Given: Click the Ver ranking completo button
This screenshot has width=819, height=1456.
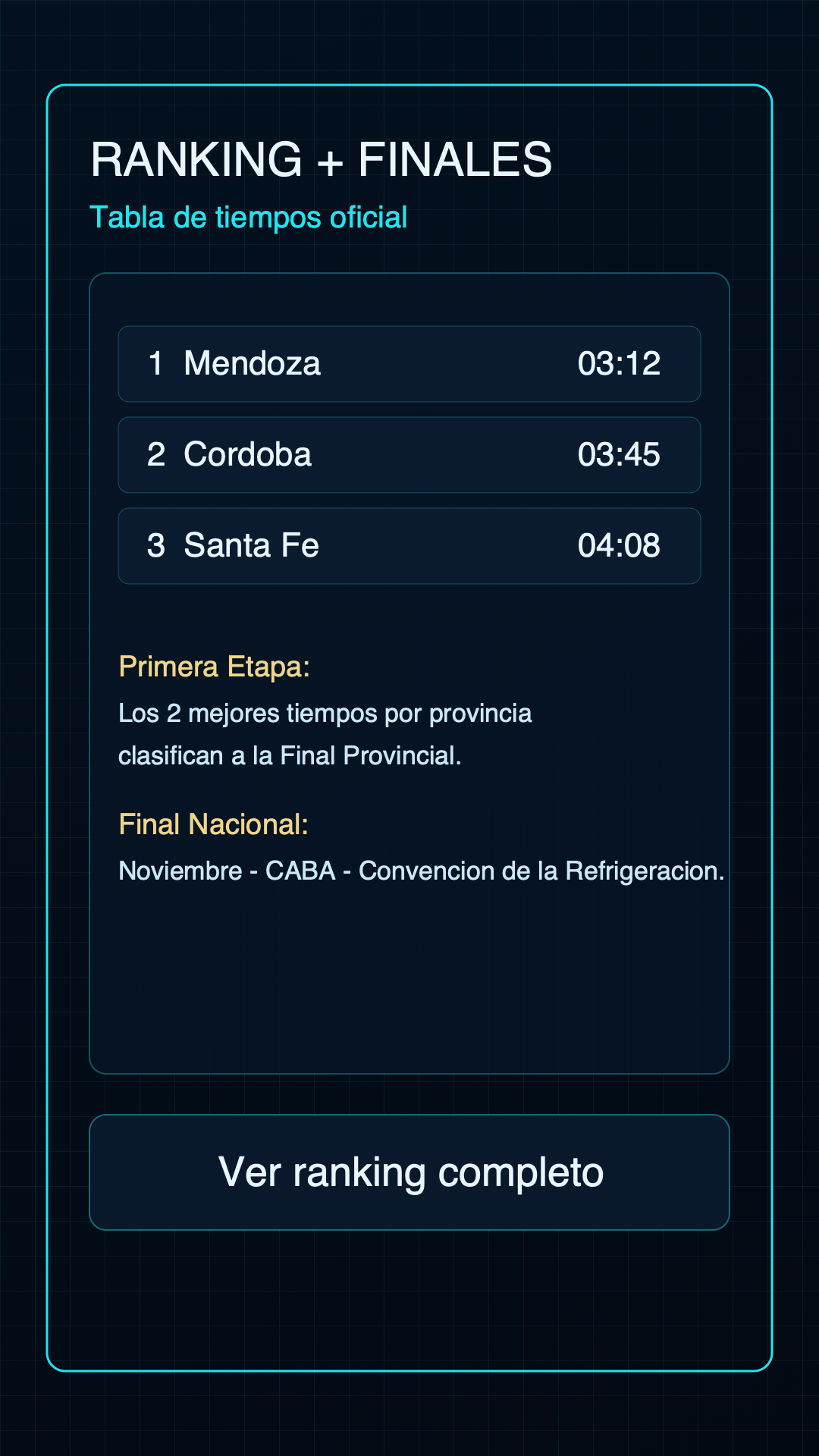Looking at the screenshot, I should [x=409, y=1172].
